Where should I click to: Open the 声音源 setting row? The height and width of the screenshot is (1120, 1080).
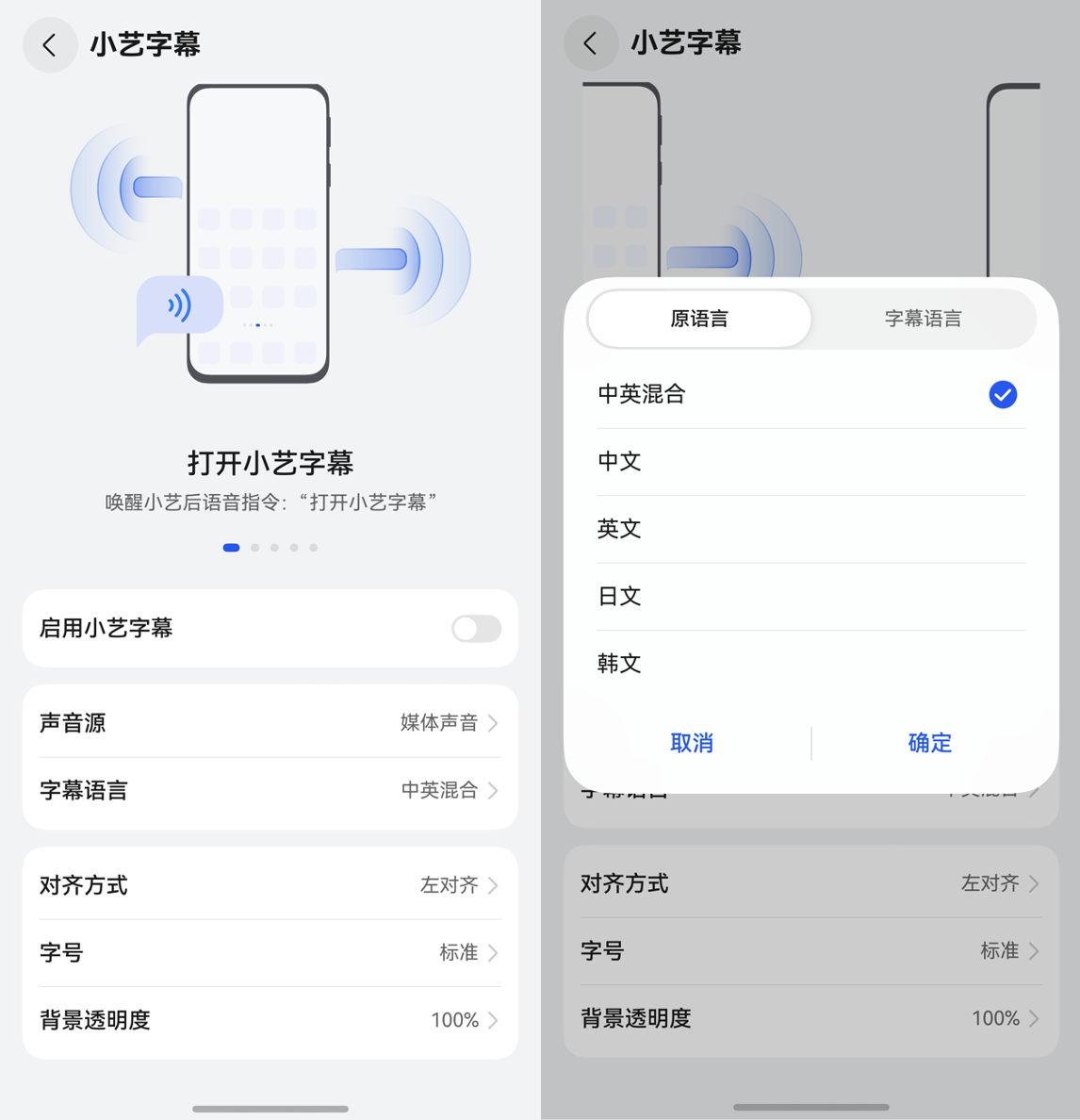[x=270, y=723]
